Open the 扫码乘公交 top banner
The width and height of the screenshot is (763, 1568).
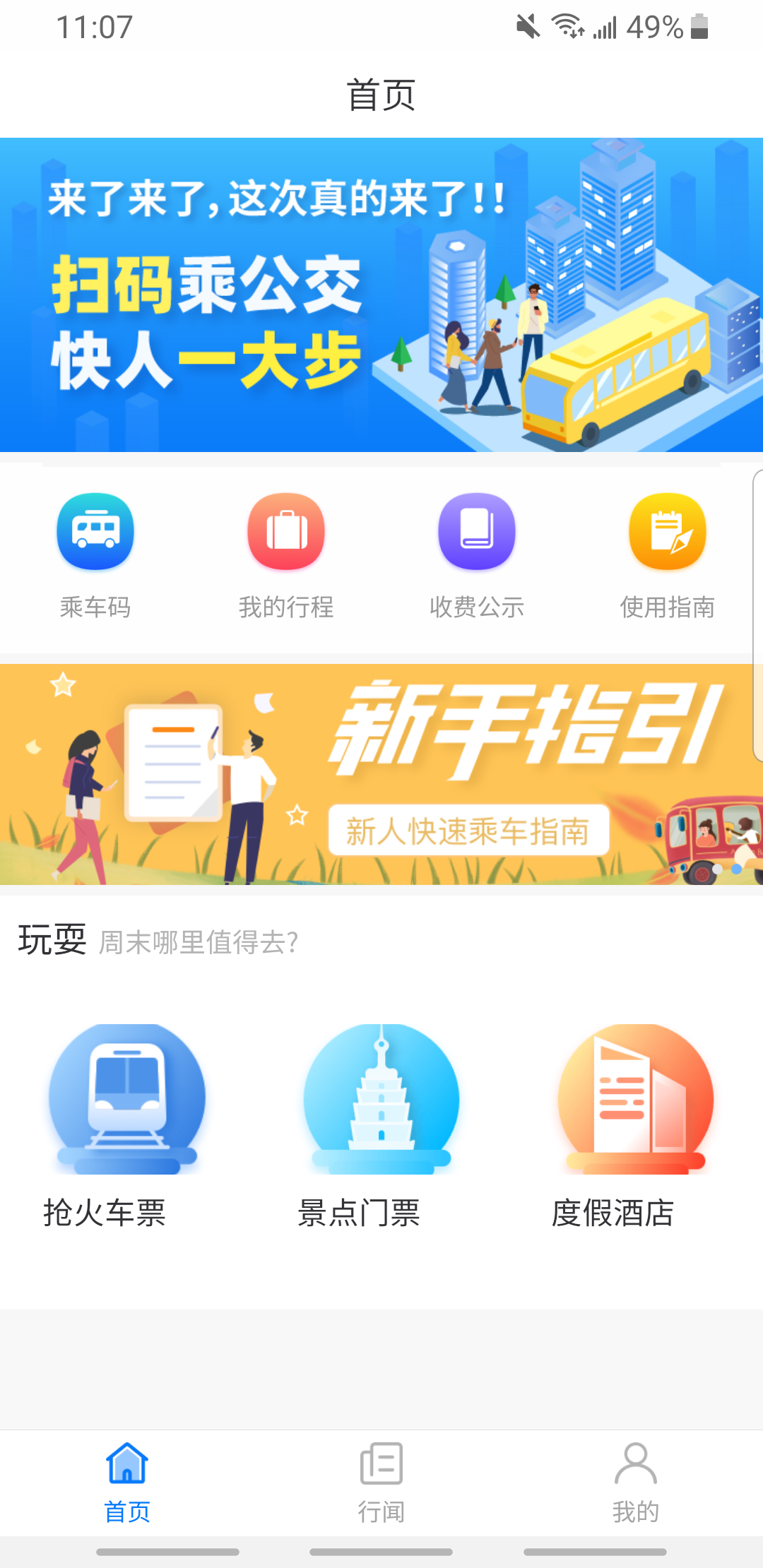381,295
